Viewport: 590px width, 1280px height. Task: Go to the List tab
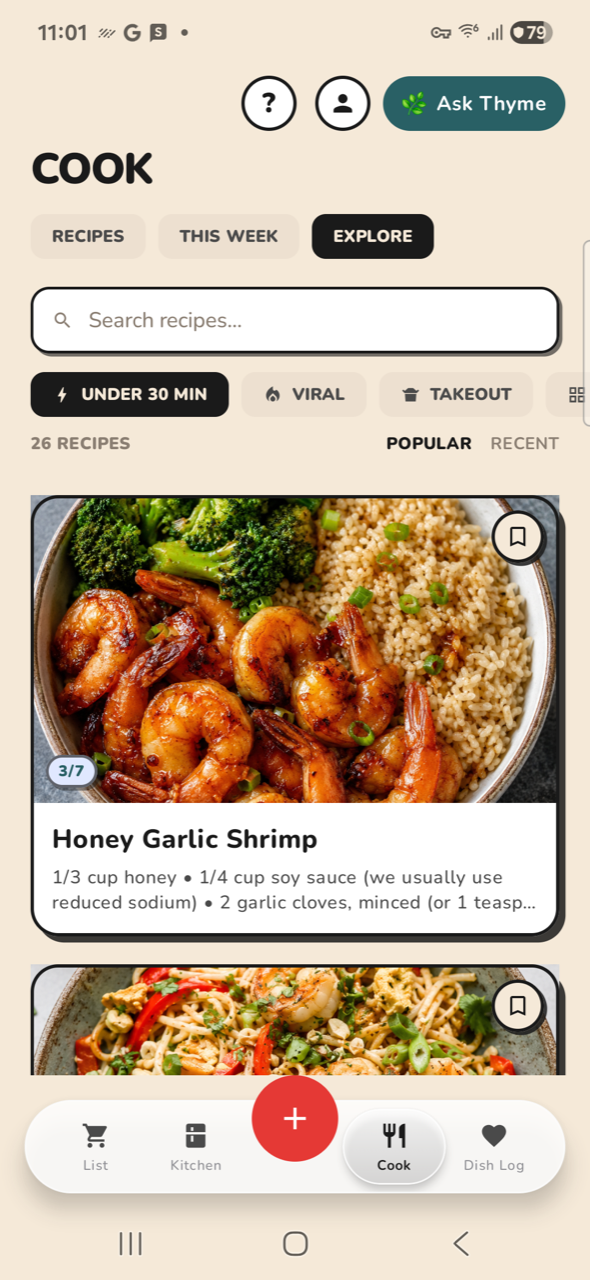96,1147
